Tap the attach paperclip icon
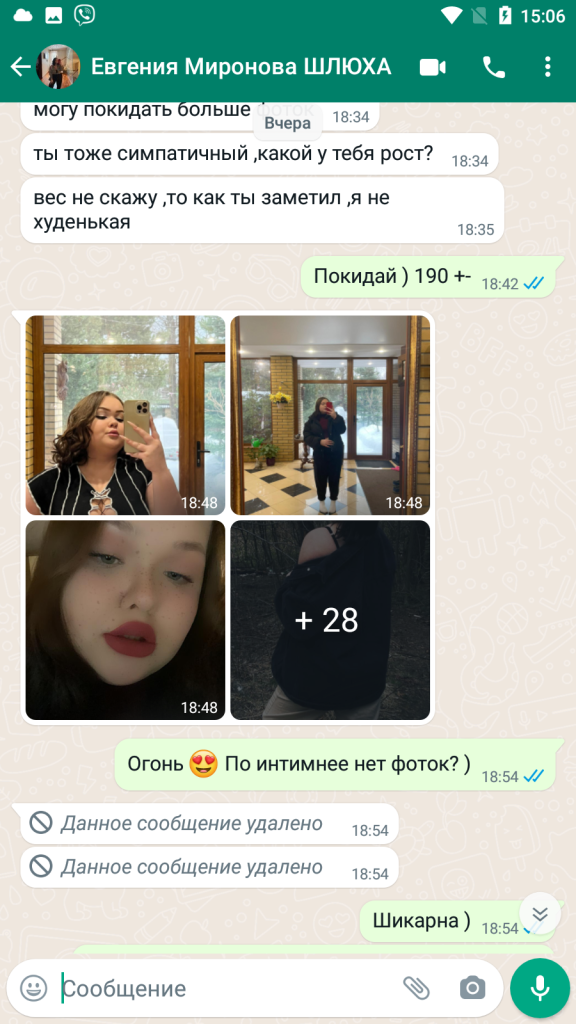 click(x=415, y=988)
